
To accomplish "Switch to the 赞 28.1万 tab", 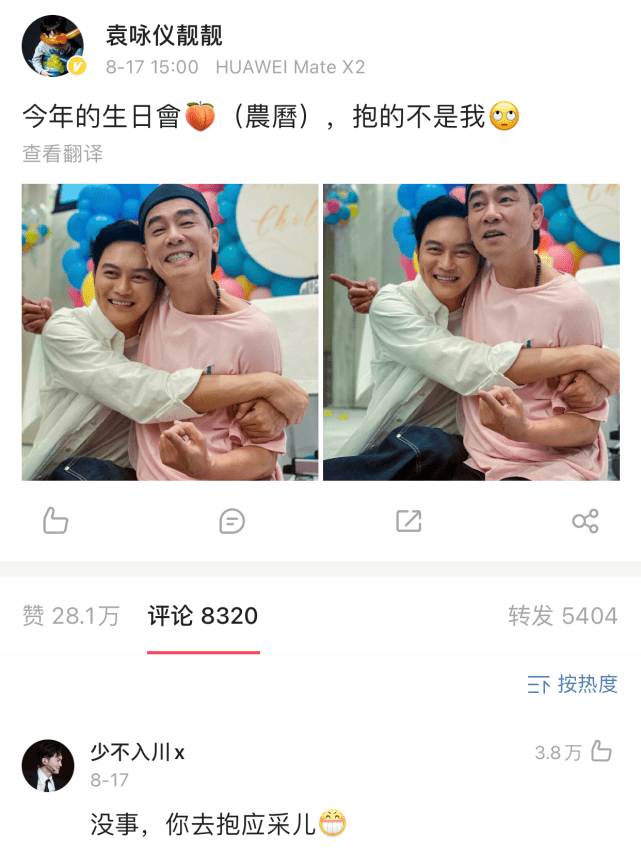I will (70, 616).
